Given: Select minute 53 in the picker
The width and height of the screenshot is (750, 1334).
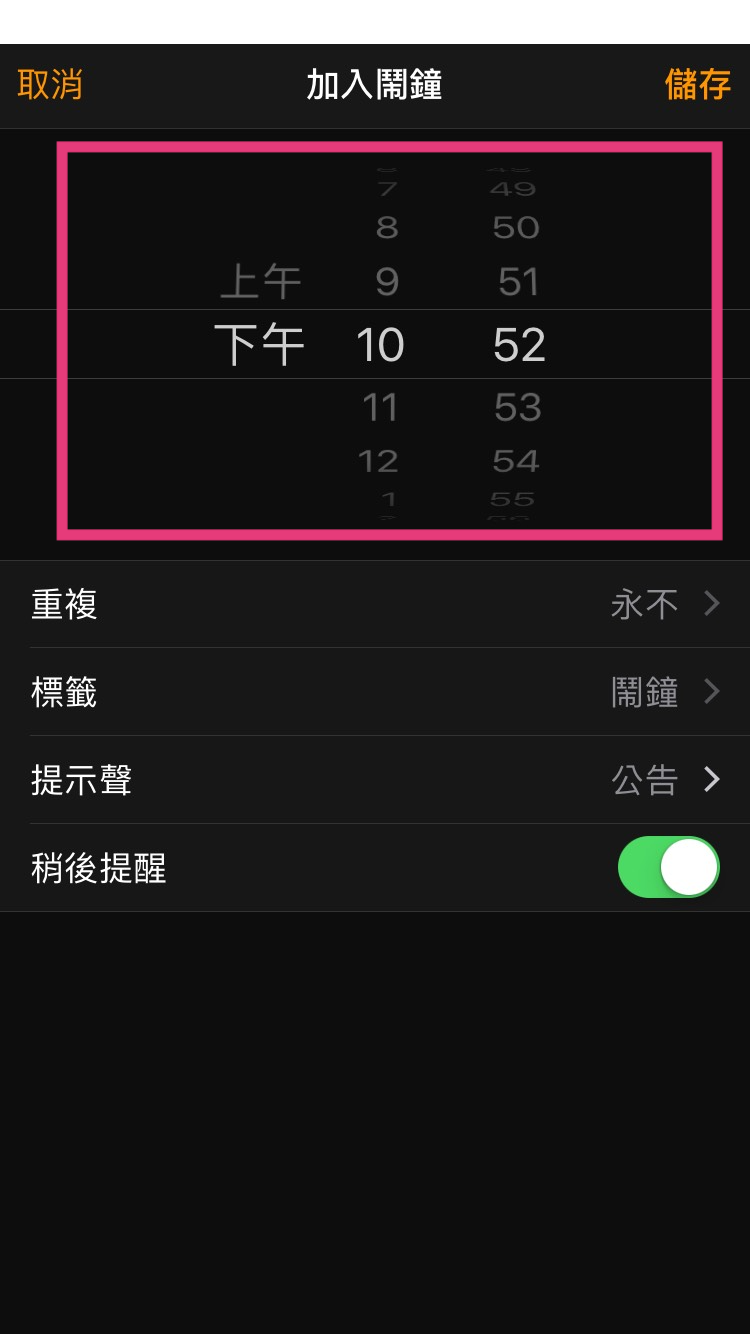Looking at the screenshot, I should tap(518, 407).
